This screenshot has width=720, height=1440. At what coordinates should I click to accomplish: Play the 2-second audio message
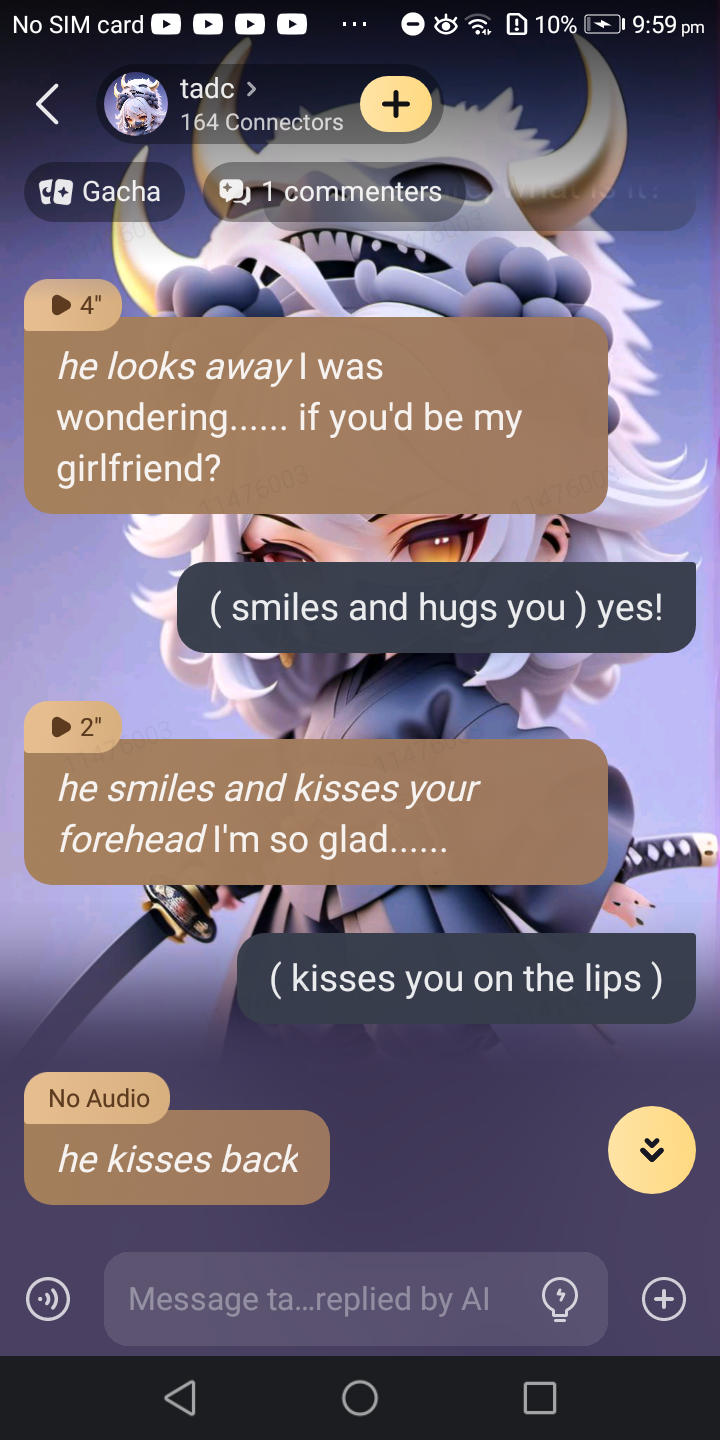(x=73, y=727)
